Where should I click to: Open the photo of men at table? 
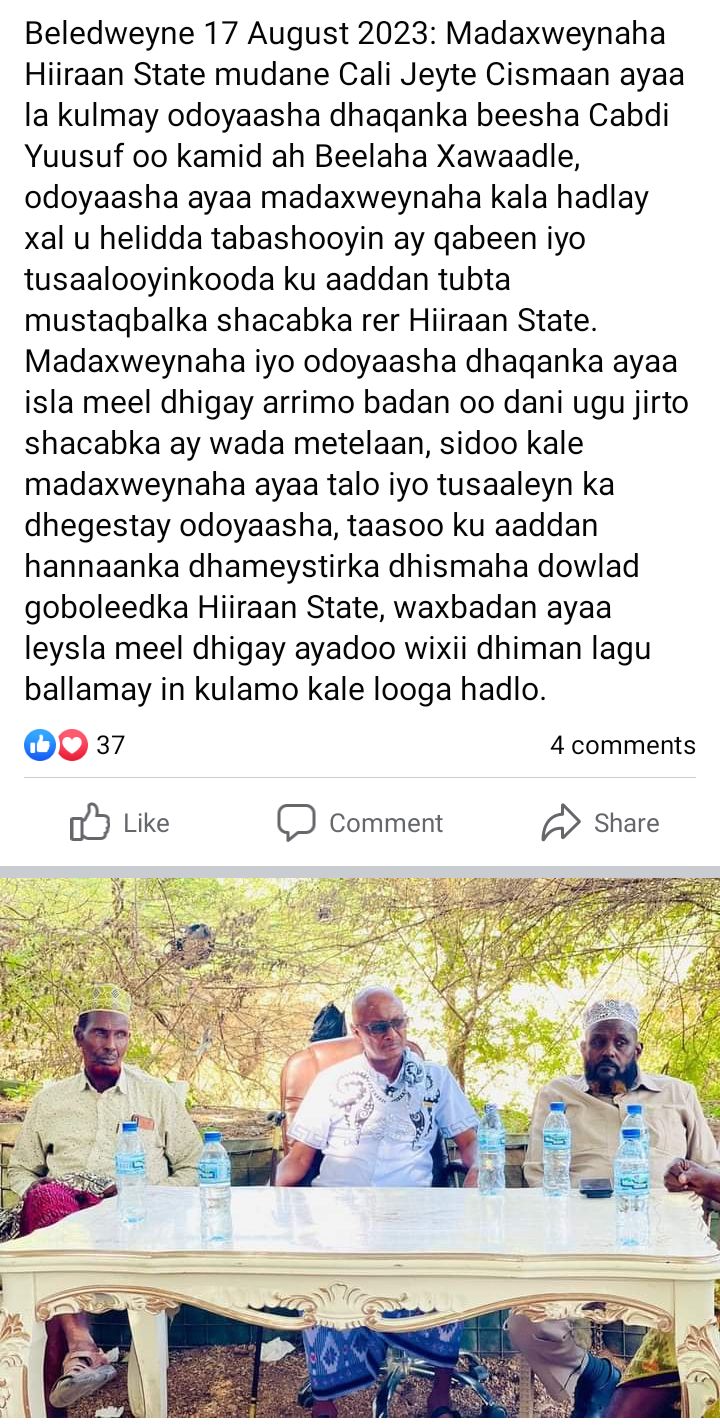click(360, 1150)
